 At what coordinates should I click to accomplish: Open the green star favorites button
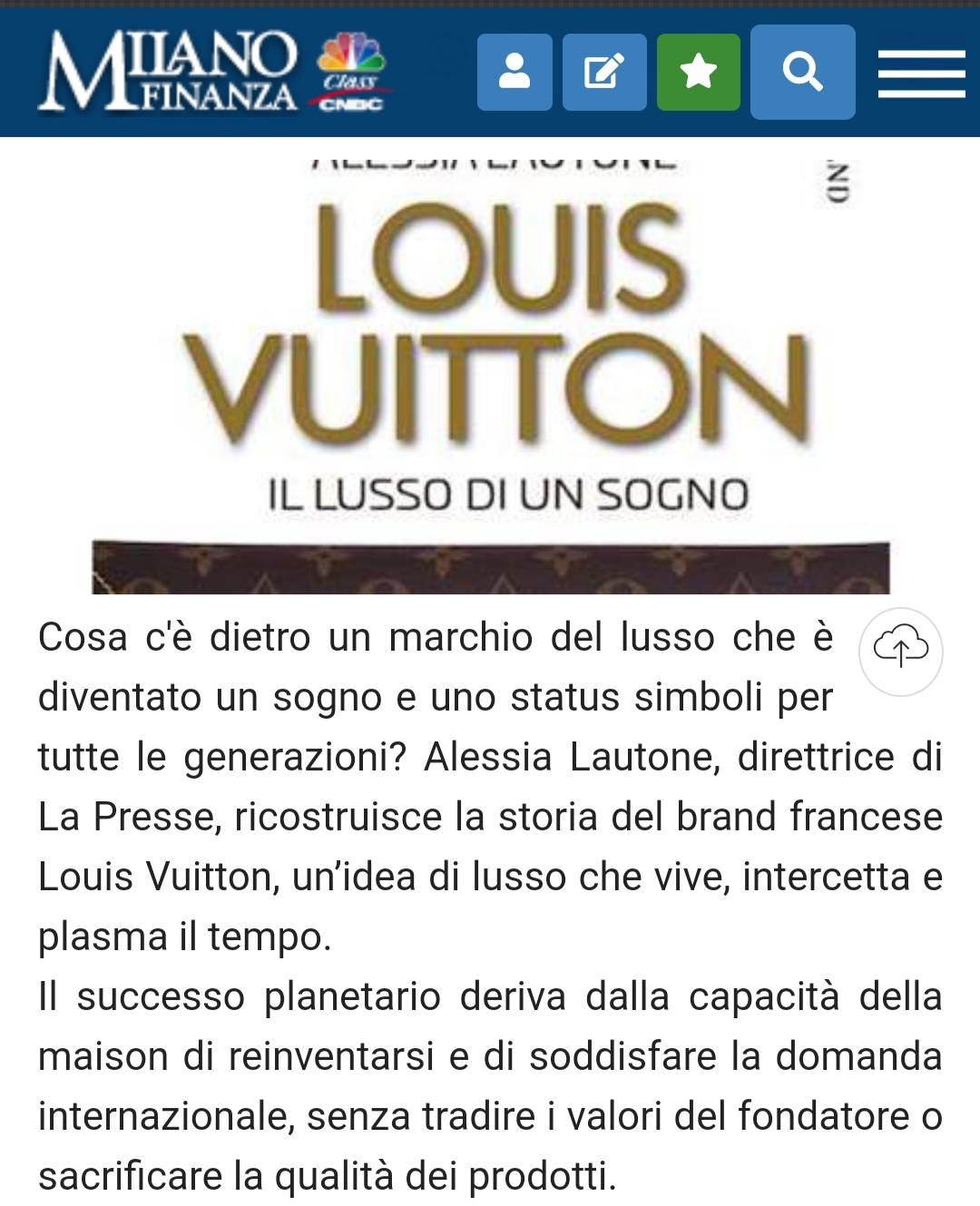pyautogui.click(x=699, y=72)
